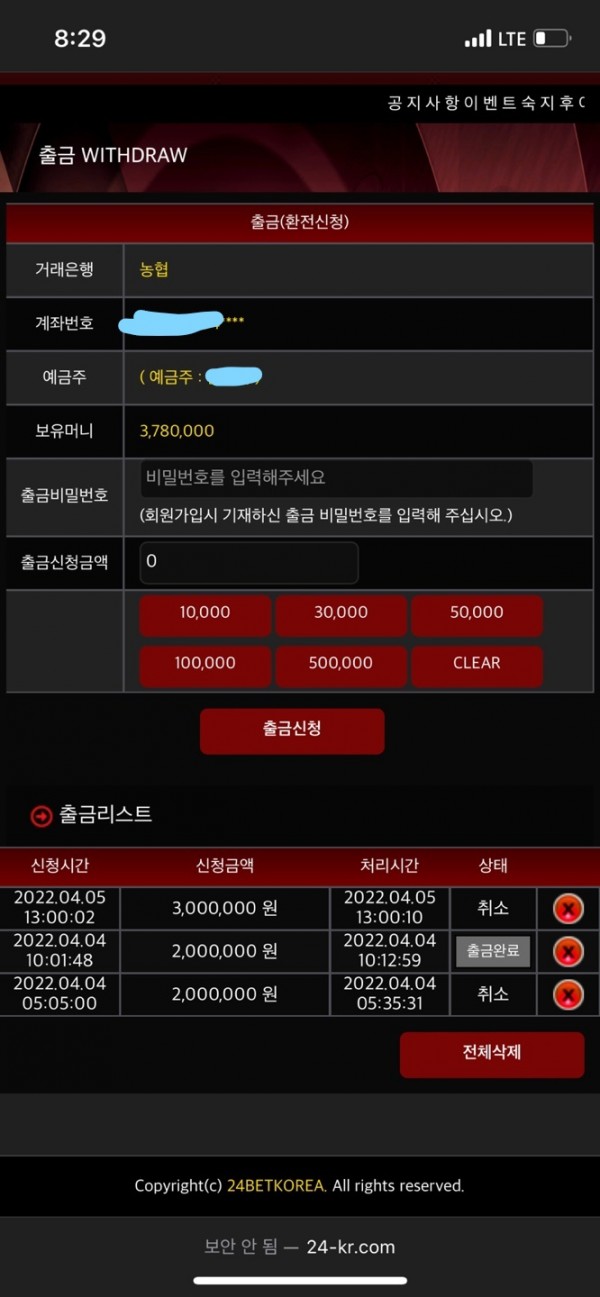Add 500,000 to the withdrawal amount
The width and height of the screenshot is (600, 1297).
coord(341,664)
